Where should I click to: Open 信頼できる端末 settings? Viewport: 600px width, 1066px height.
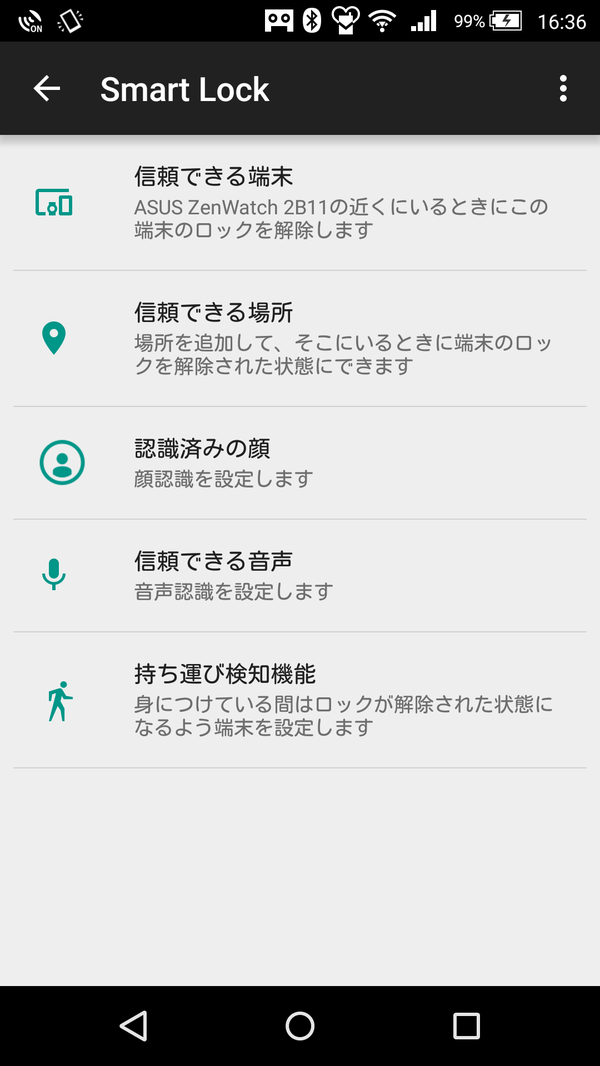(x=300, y=203)
